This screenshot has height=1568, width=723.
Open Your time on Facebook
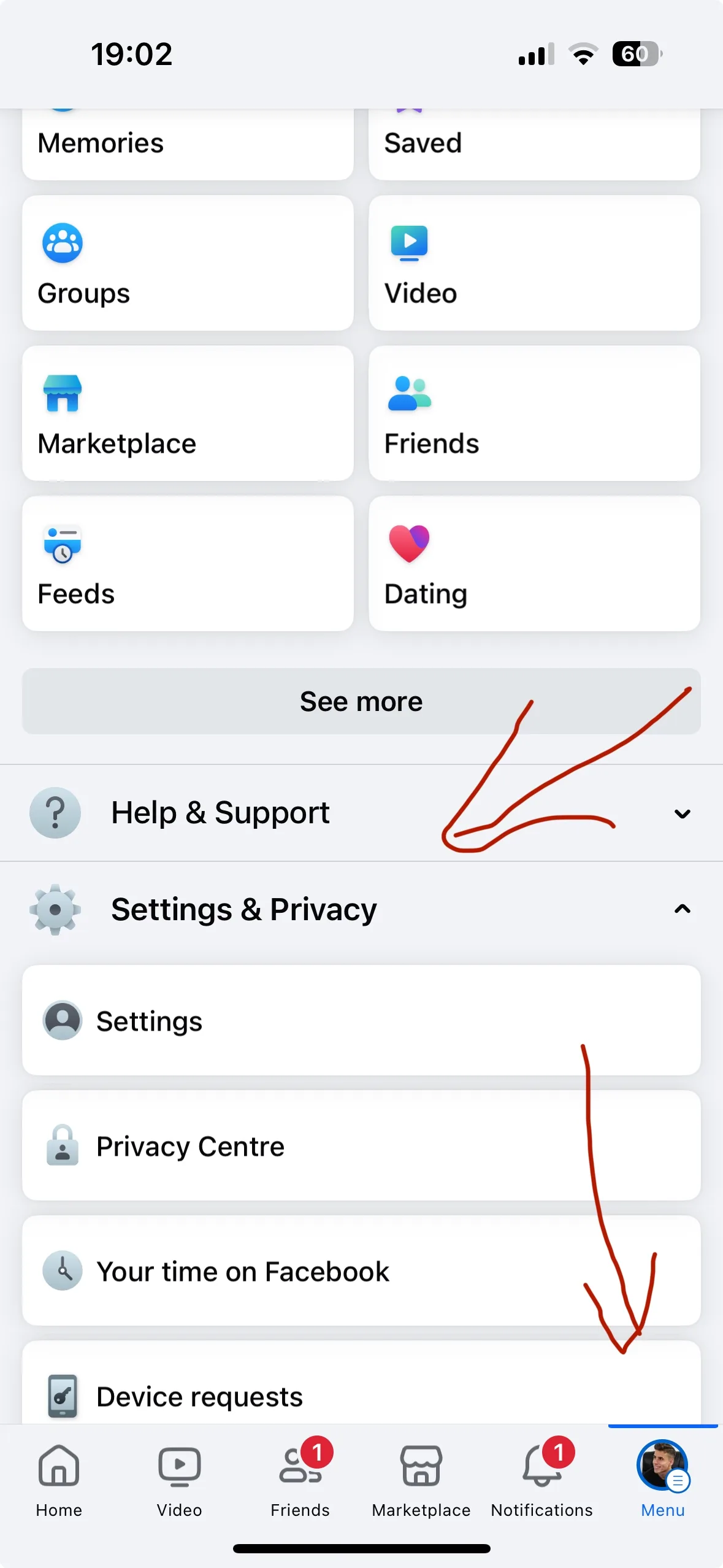[361, 1271]
